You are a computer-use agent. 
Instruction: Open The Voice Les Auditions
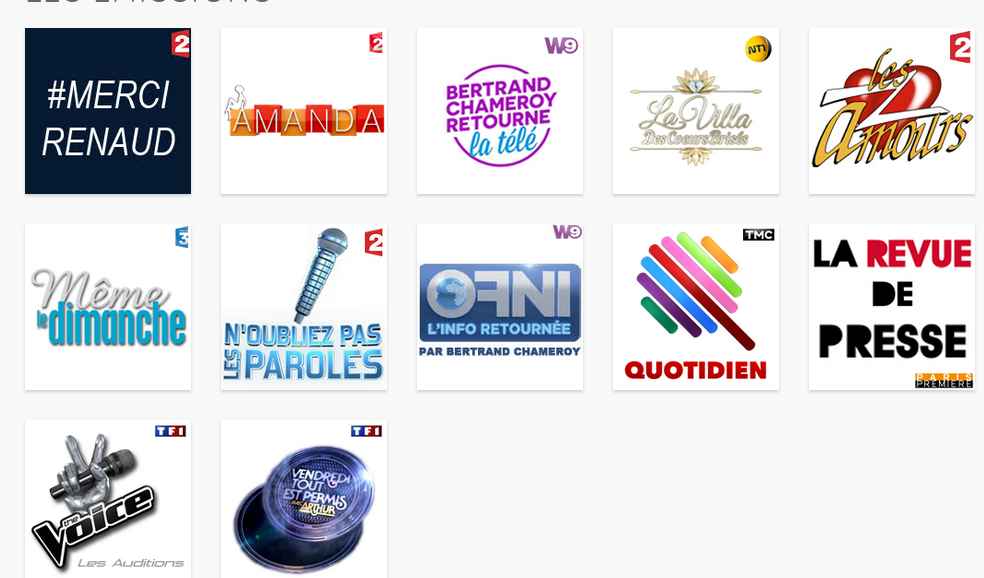108,499
